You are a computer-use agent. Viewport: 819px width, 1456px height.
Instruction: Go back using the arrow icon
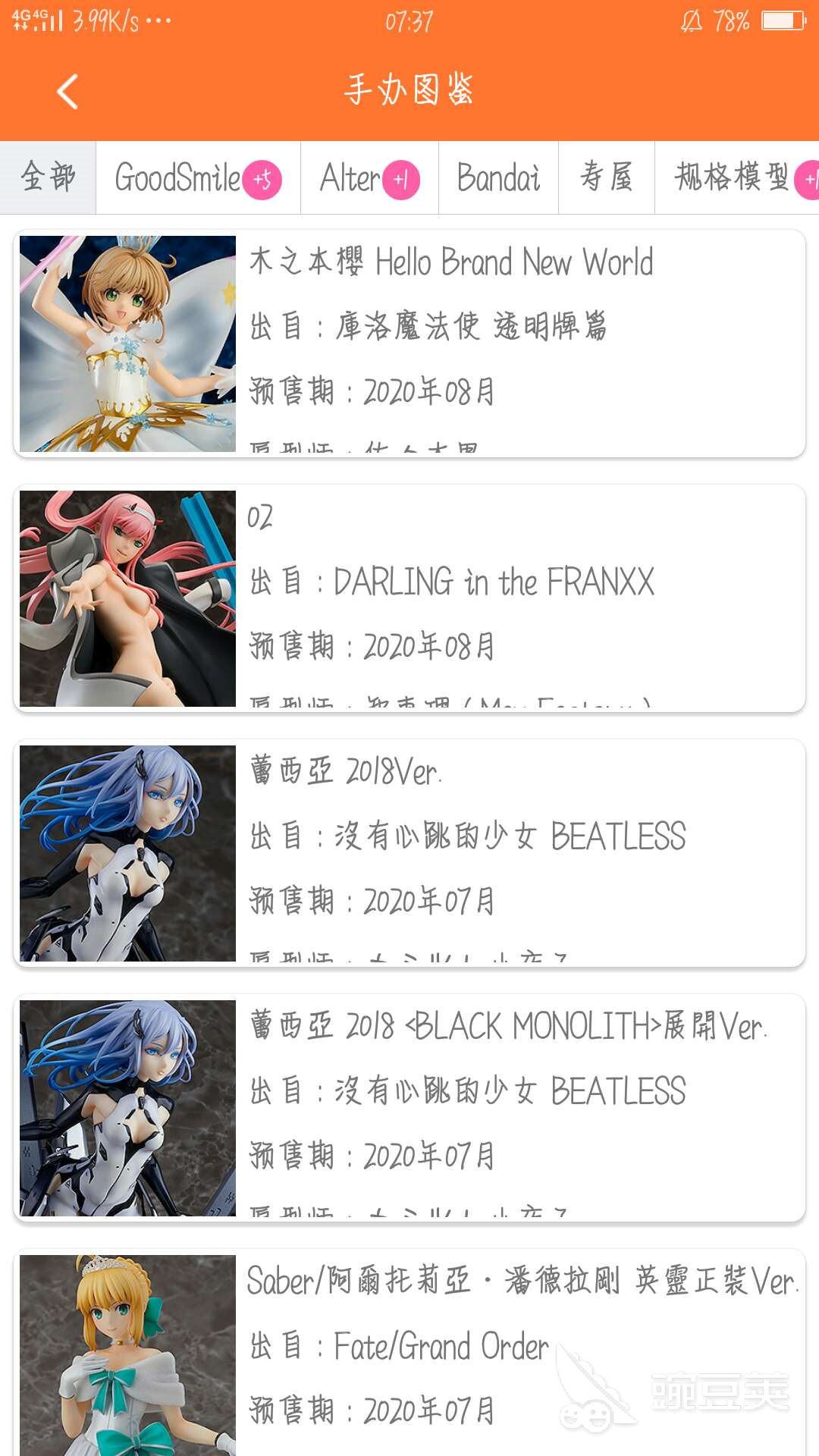click(67, 92)
